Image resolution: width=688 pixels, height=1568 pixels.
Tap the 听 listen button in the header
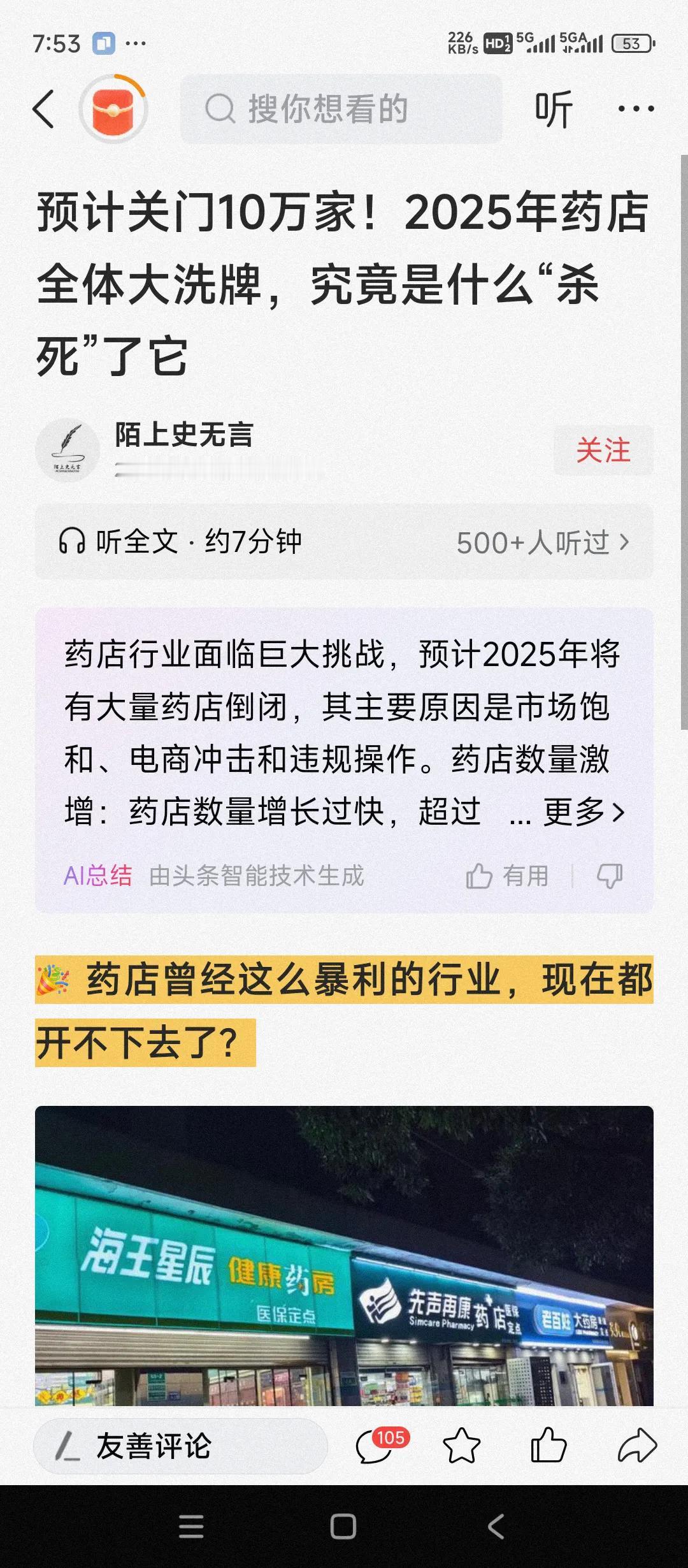[x=553, y=109]
